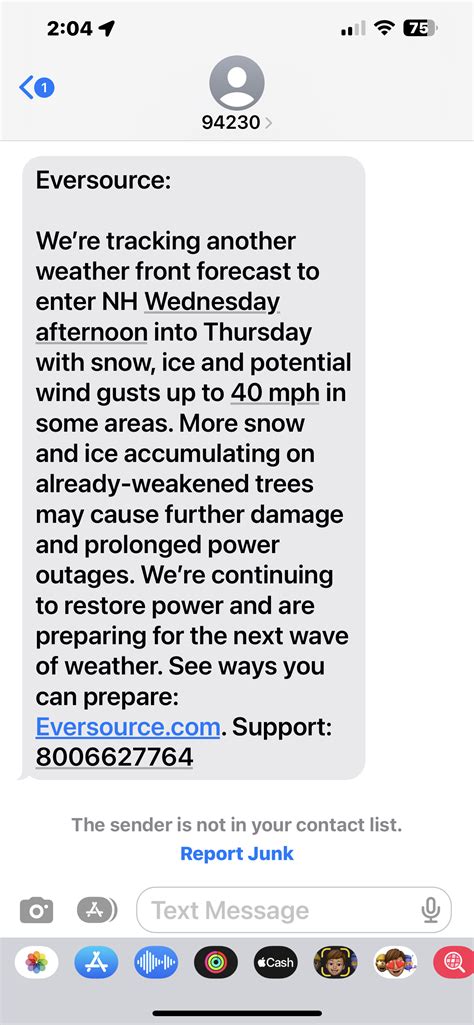Open Apple Cash in the drawer

(x=275, y=962)
